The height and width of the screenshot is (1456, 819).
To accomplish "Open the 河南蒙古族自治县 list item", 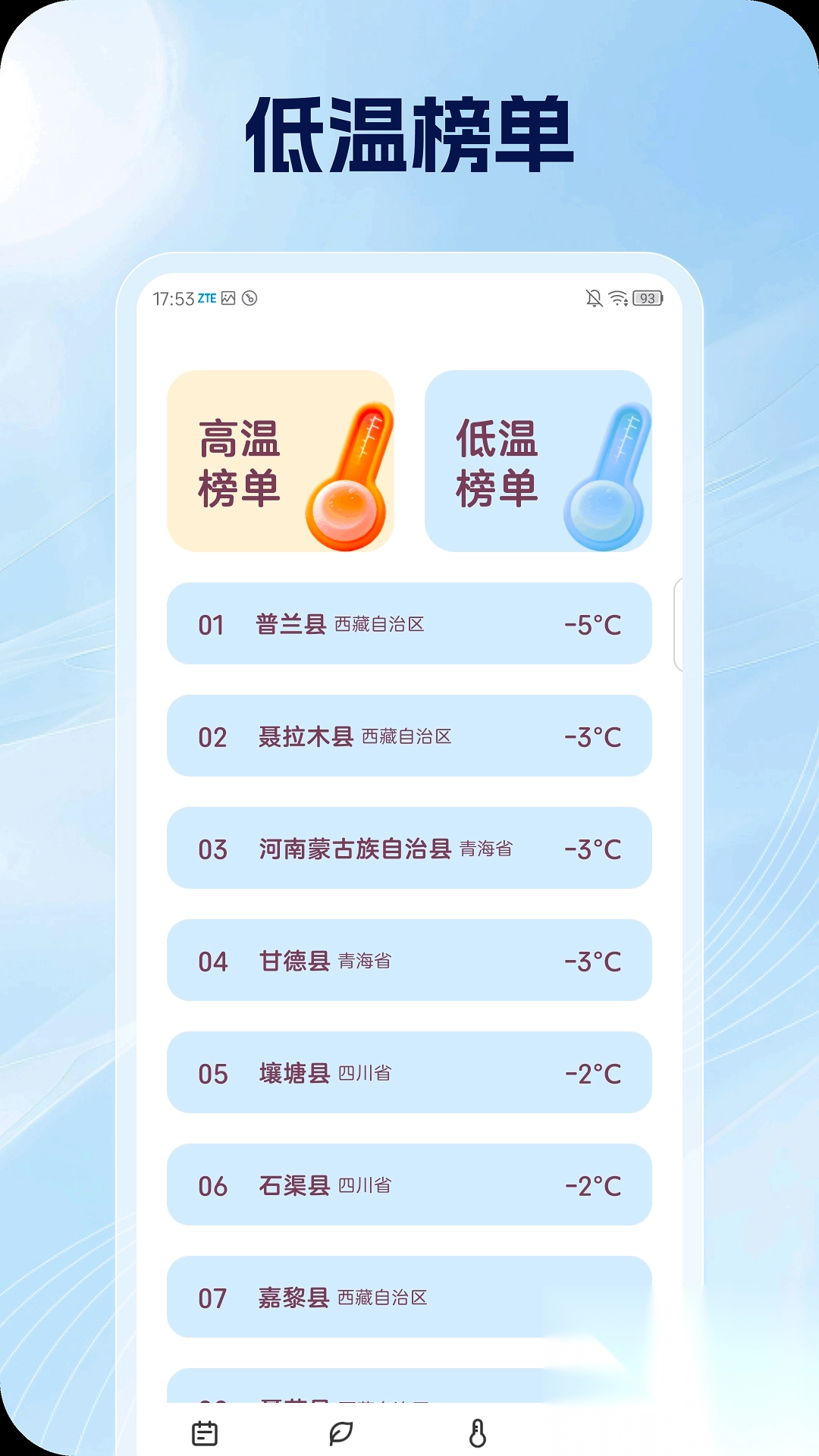I will (409, 849).
